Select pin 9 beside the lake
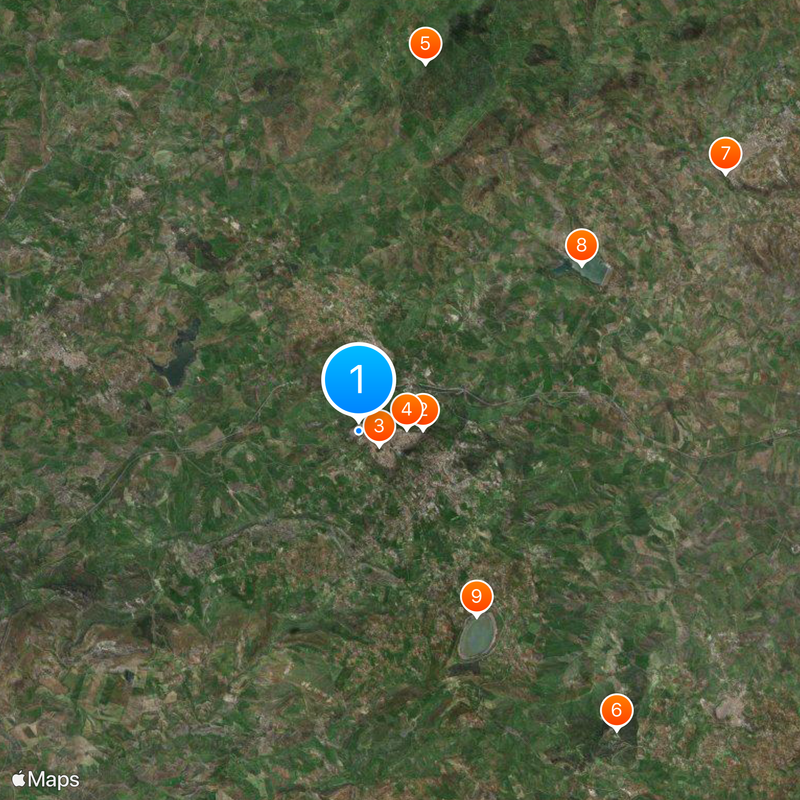This screenshot has height=800, width=800. tap(476, 597)
